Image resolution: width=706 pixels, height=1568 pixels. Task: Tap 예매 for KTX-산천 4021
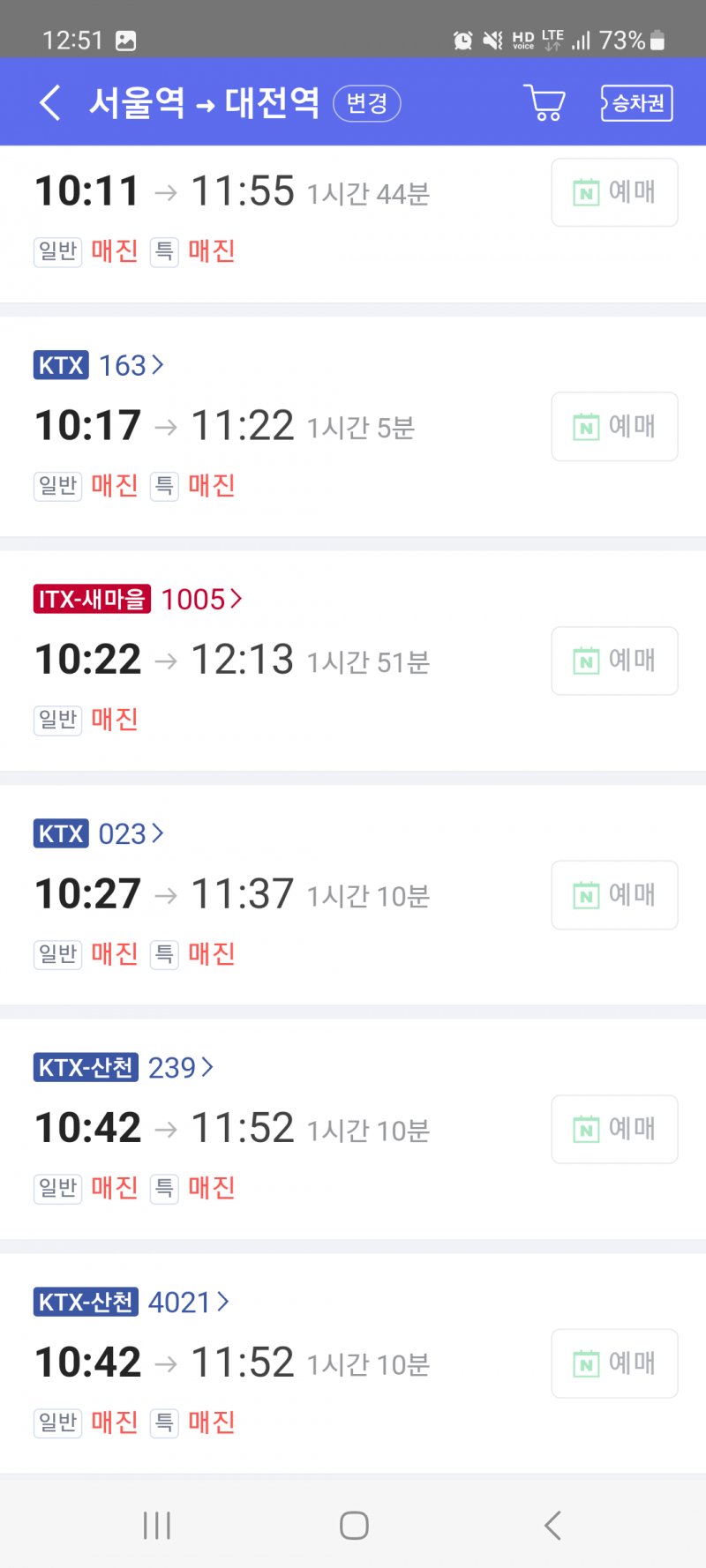tap(614, 1363)
